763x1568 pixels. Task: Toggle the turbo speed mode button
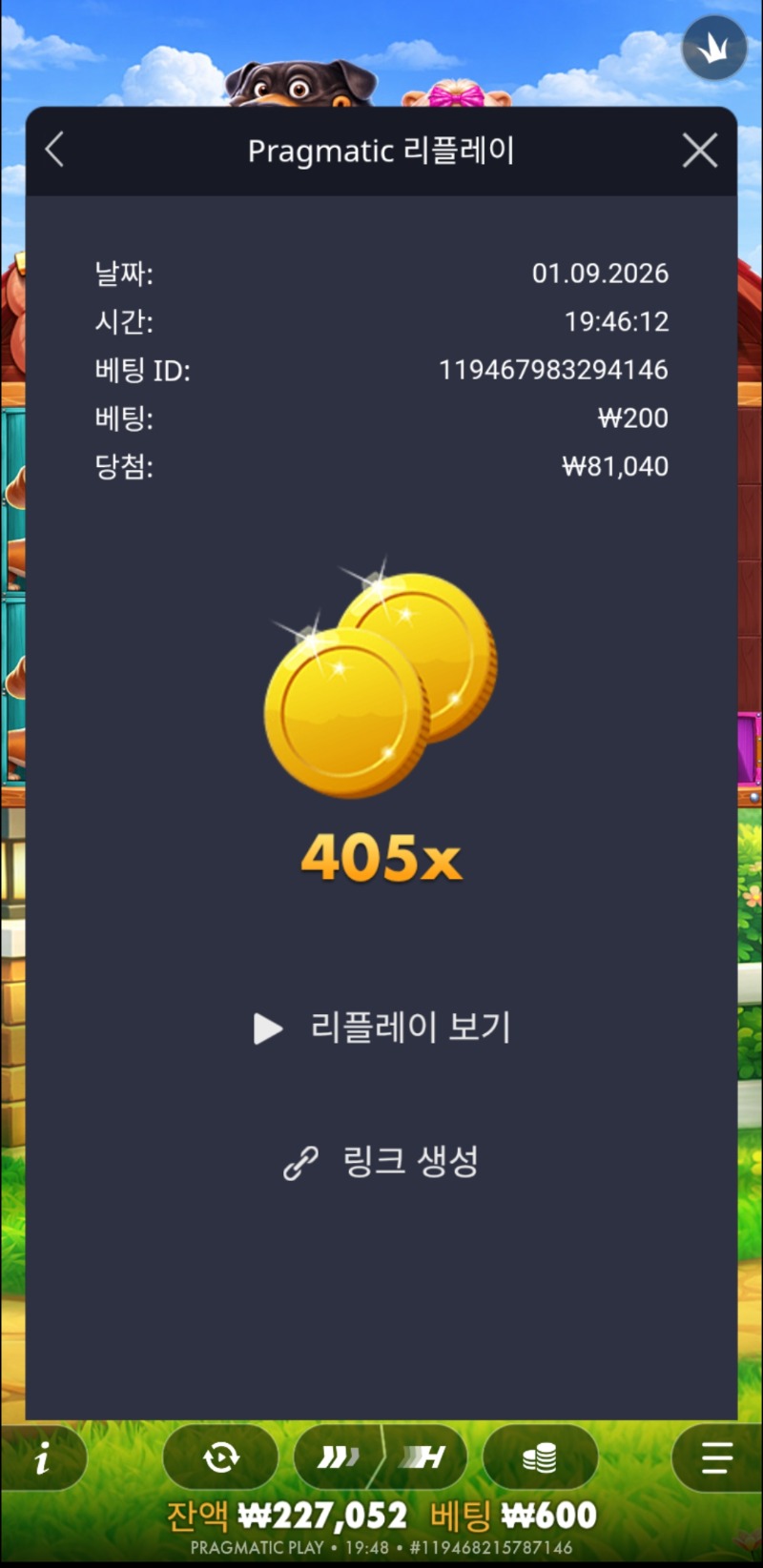381,1457
